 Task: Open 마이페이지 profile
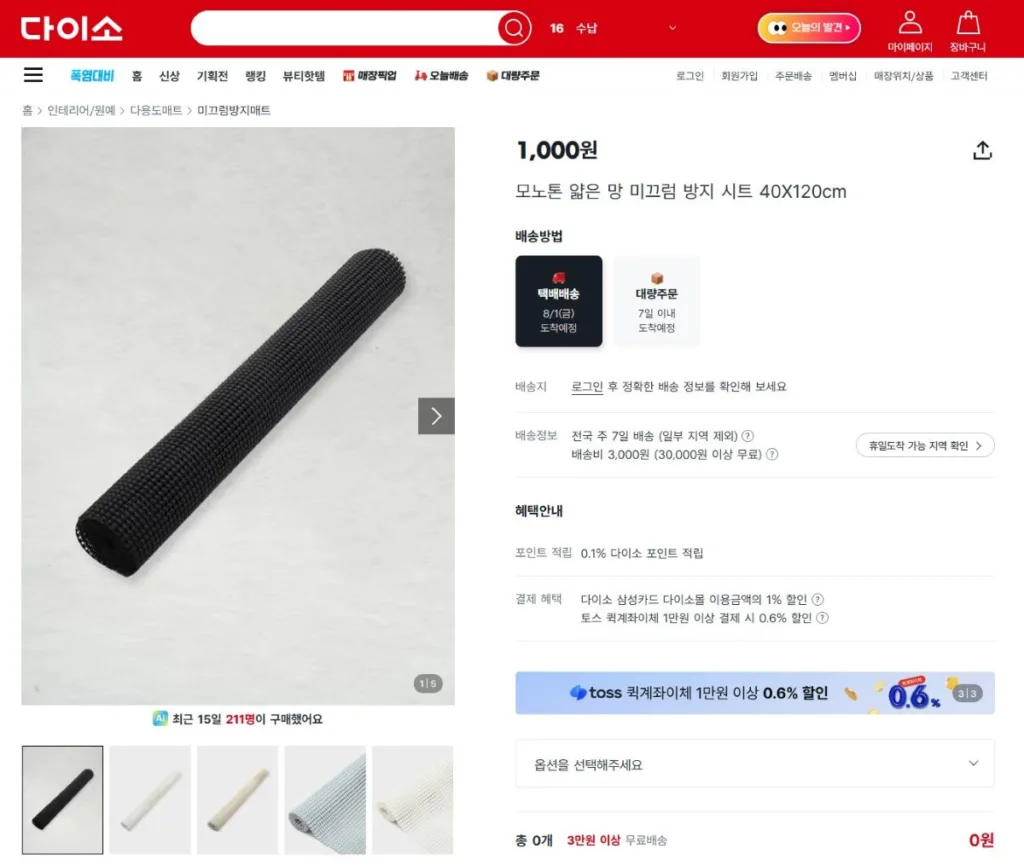910,31
